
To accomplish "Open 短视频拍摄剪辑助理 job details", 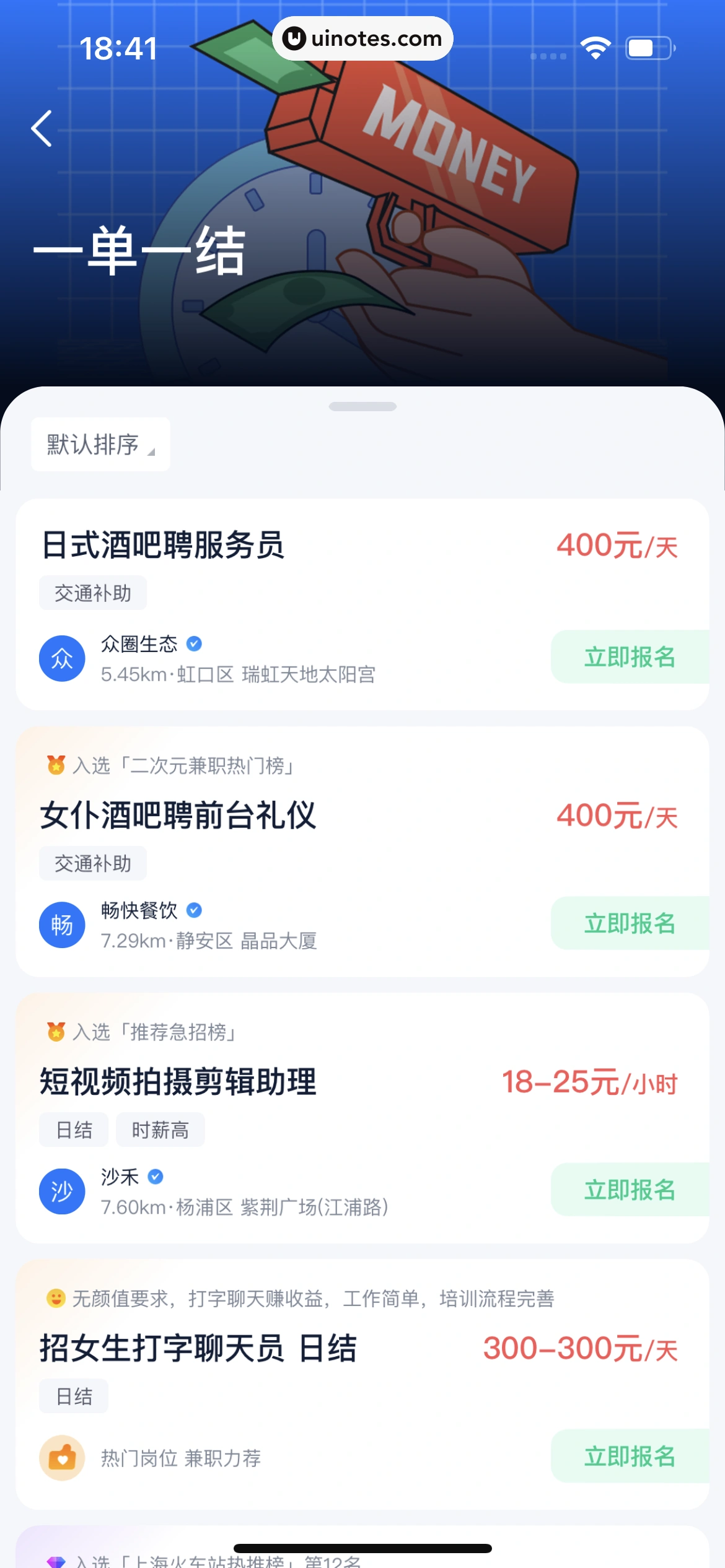I will pyautogui.click(x=178, y=1082).
